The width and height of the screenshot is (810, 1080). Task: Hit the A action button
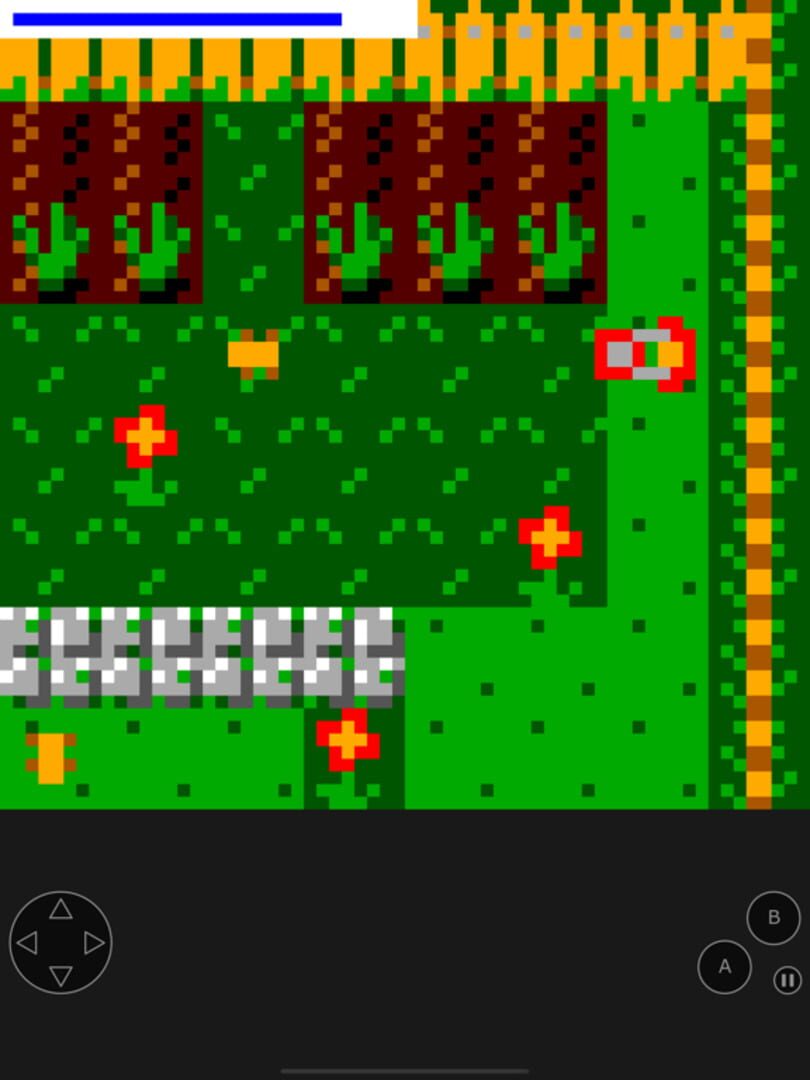[x=724, y=967]
